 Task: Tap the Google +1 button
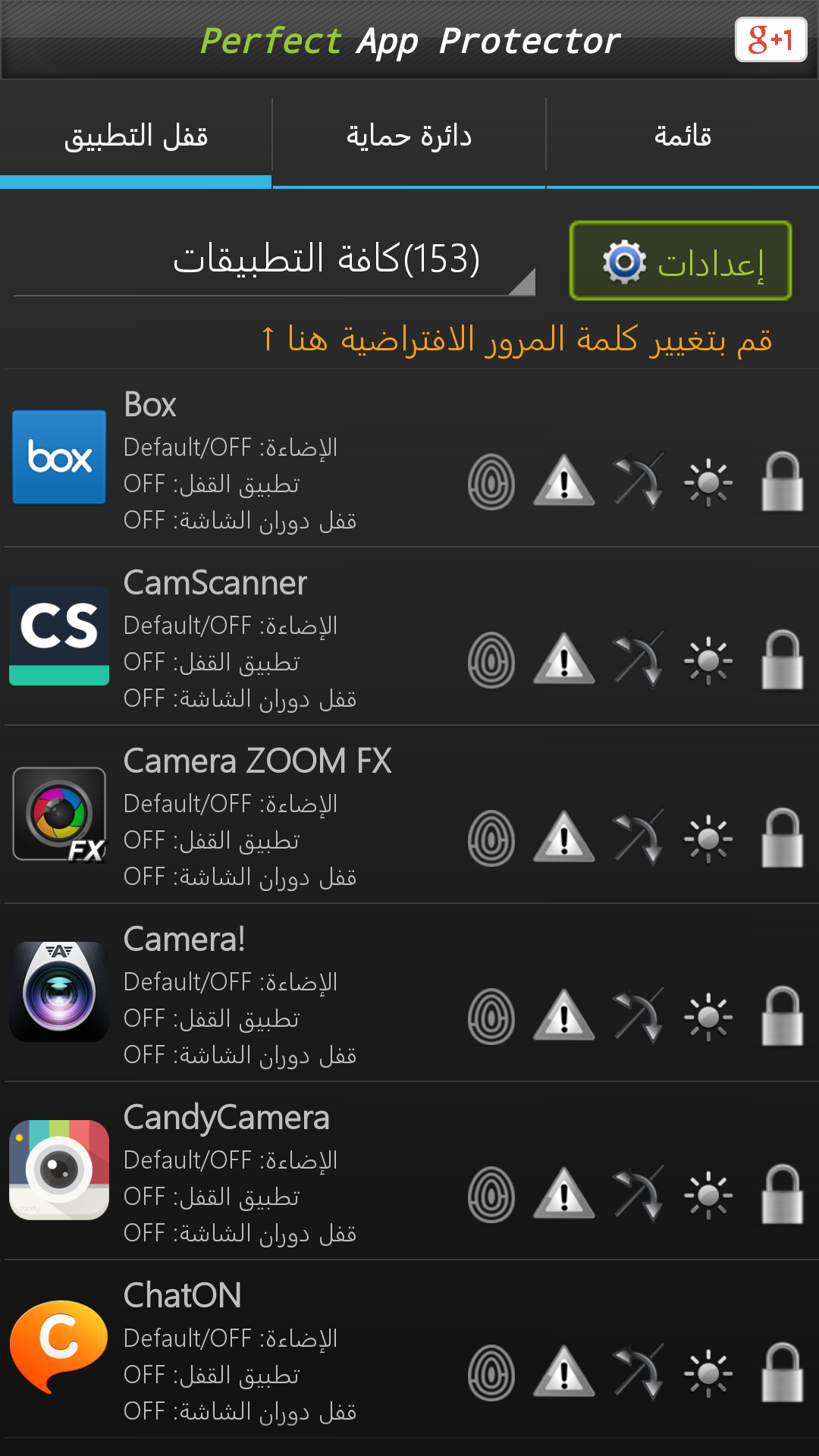770,39
